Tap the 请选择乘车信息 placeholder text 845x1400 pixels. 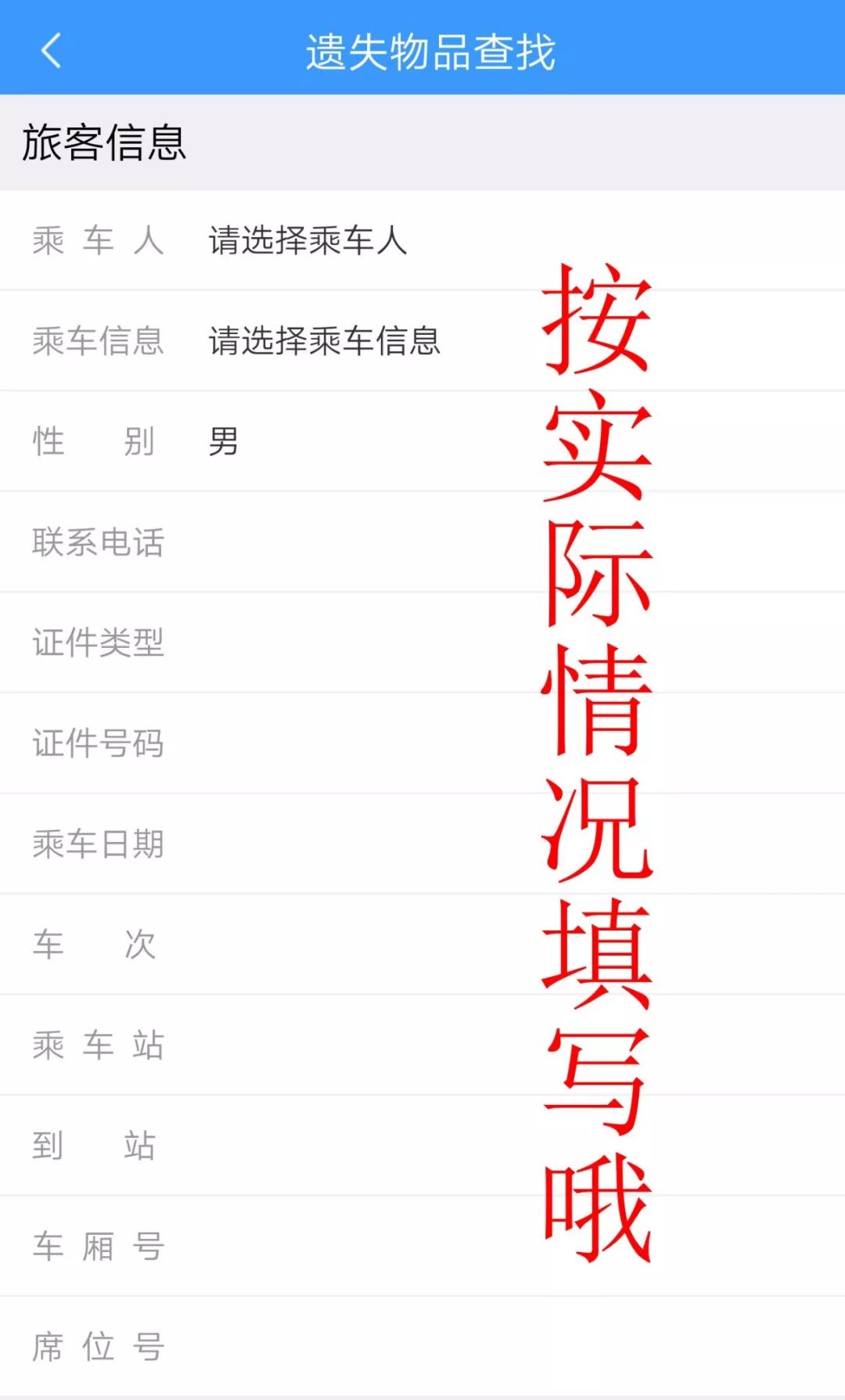[x=325, y=340]
